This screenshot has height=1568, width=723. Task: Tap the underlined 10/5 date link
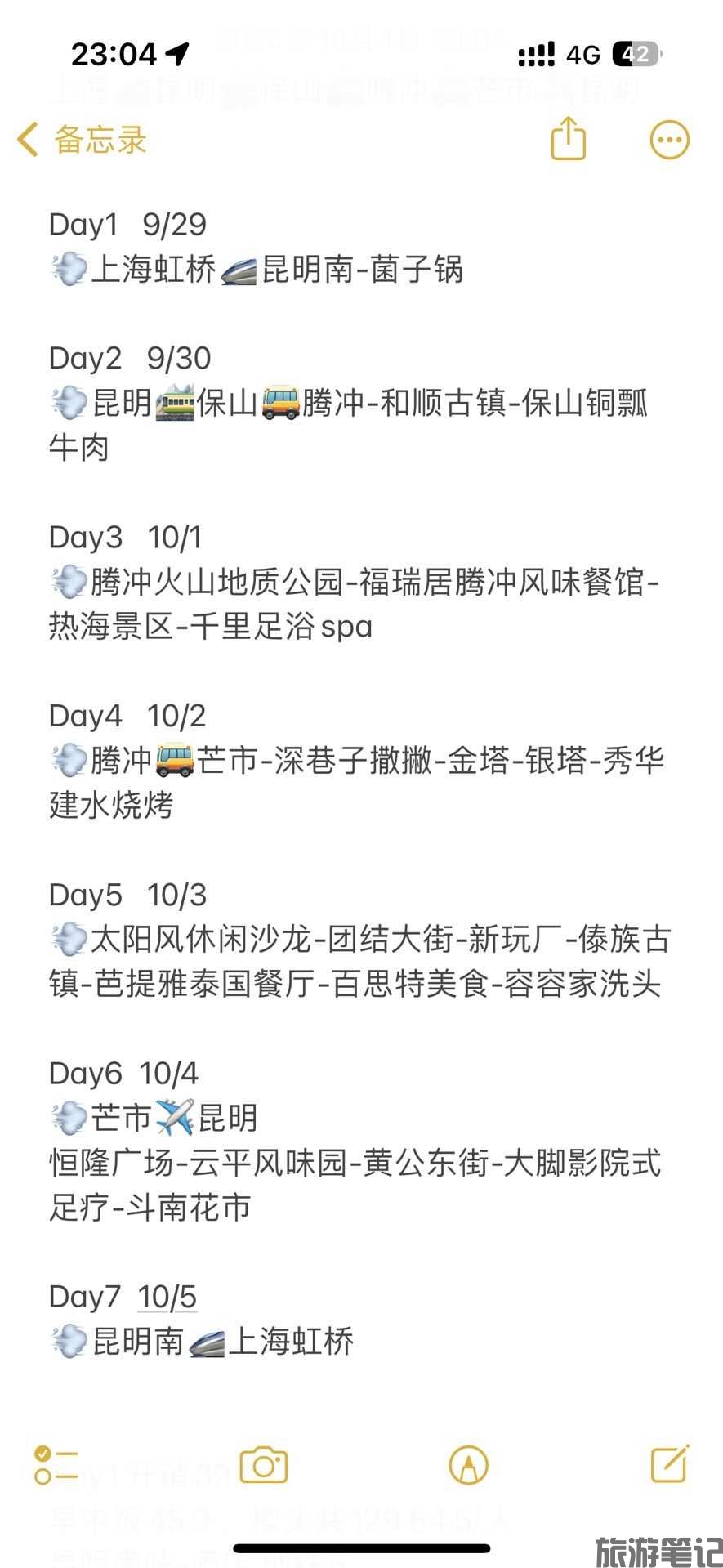coord(167,1297)
